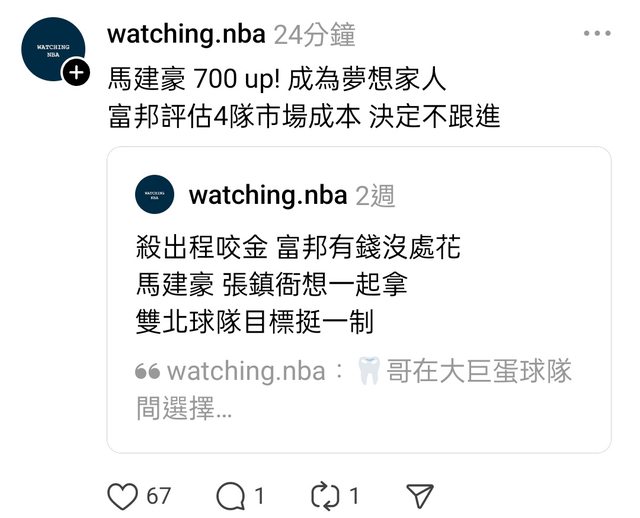Share the post via paper plane icon
640x518 pixels.
[420, 495]
